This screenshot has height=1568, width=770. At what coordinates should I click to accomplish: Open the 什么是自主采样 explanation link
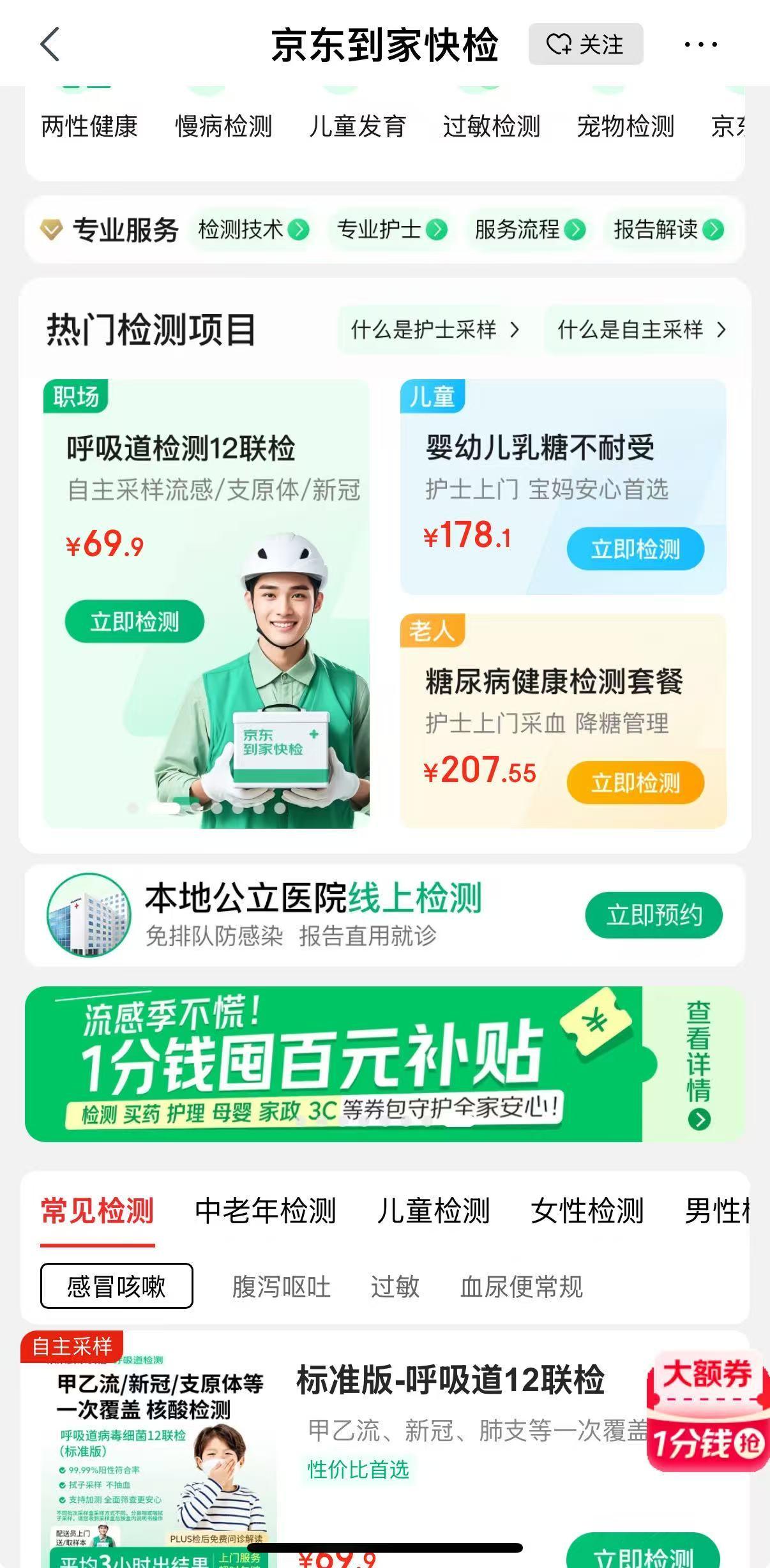[641, 329]
